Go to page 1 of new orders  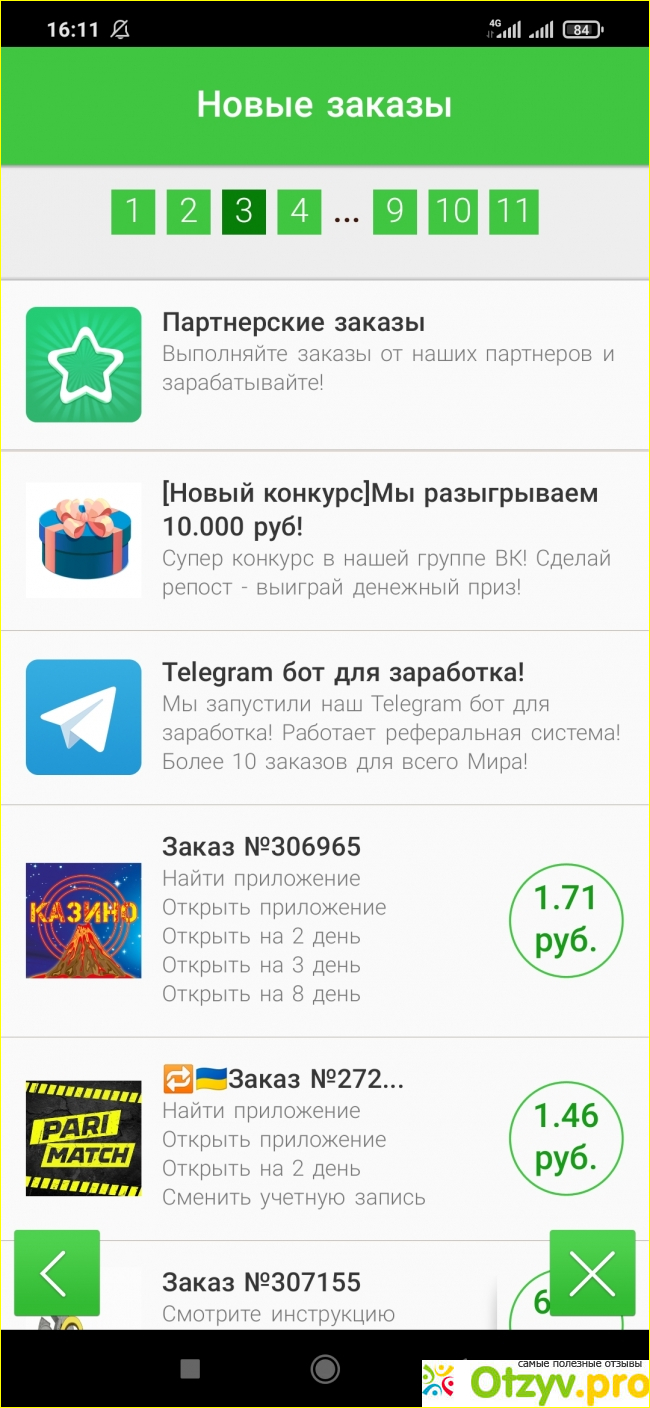(x=133, y=211)
